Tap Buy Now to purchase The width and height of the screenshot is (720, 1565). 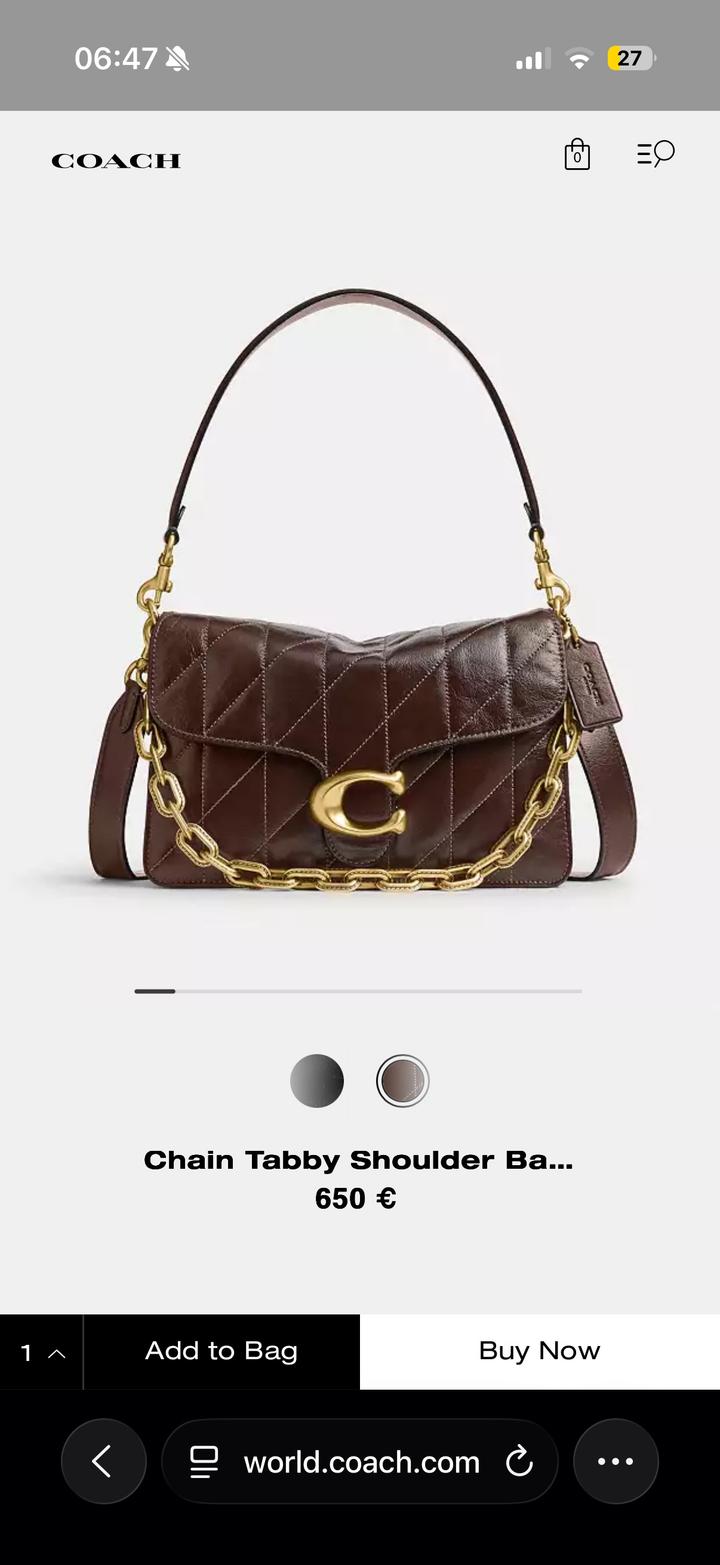pyautogui.click(x=539, y=1351)
